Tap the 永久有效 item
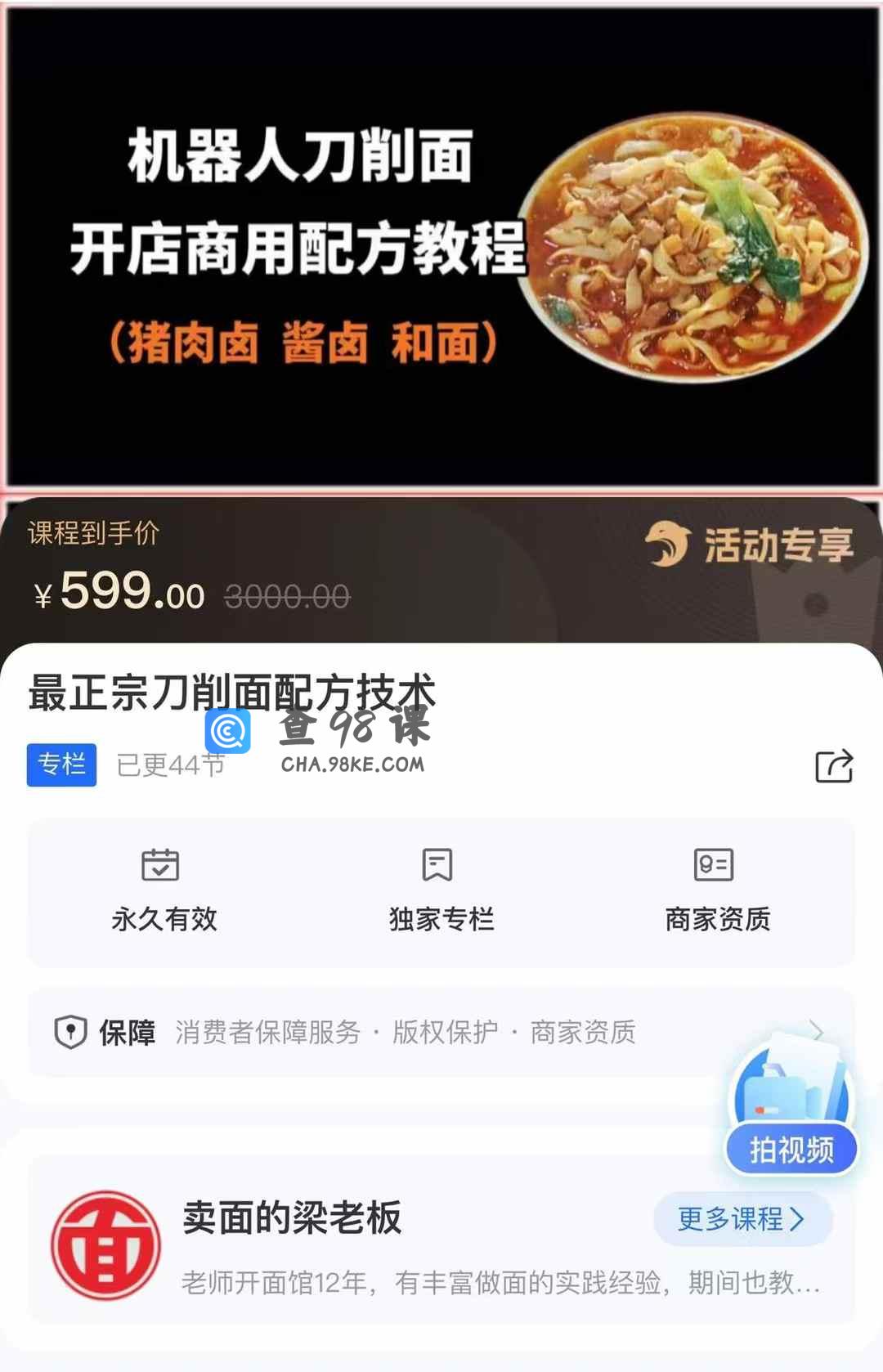 click(x=164, y=893)
